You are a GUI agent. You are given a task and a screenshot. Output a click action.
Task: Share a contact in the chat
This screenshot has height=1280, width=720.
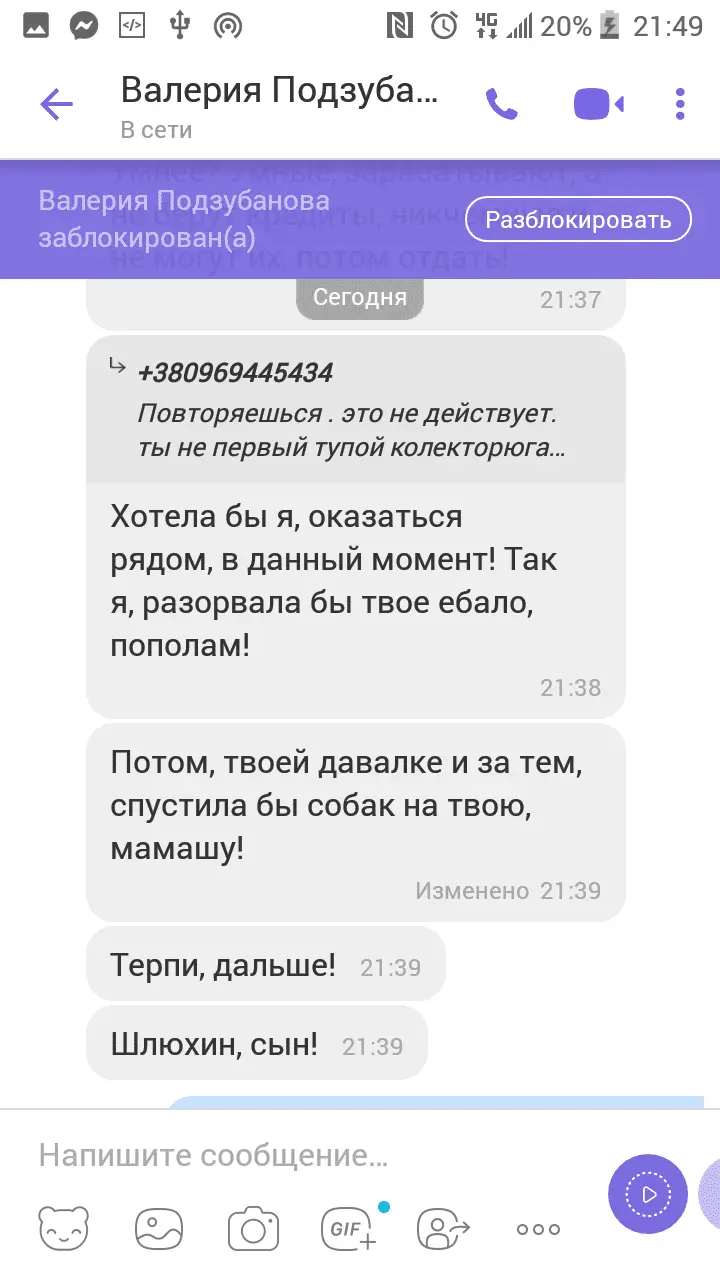click(442, 1229)
